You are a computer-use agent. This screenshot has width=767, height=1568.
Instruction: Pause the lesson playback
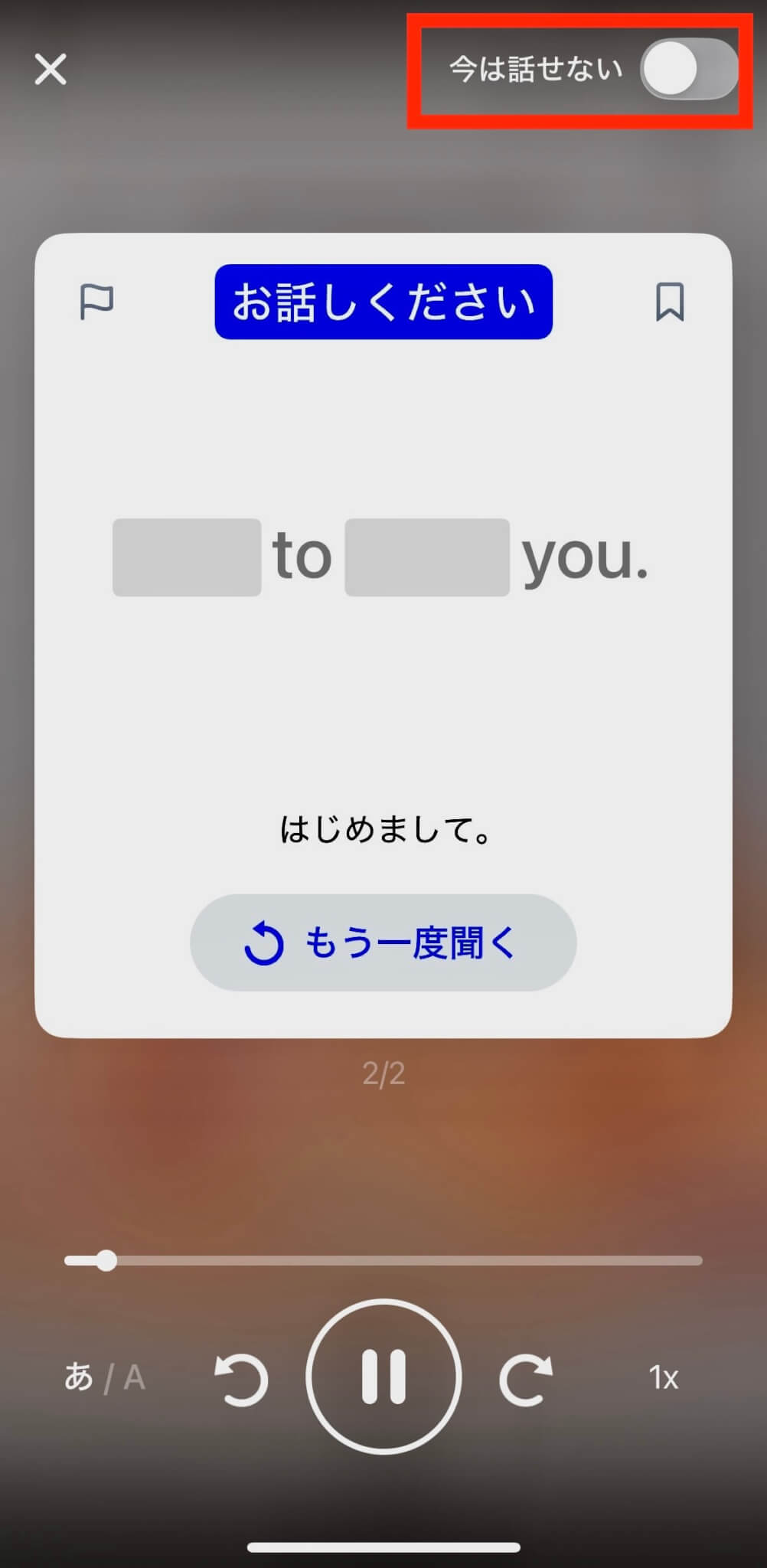tap(383, 1377)
